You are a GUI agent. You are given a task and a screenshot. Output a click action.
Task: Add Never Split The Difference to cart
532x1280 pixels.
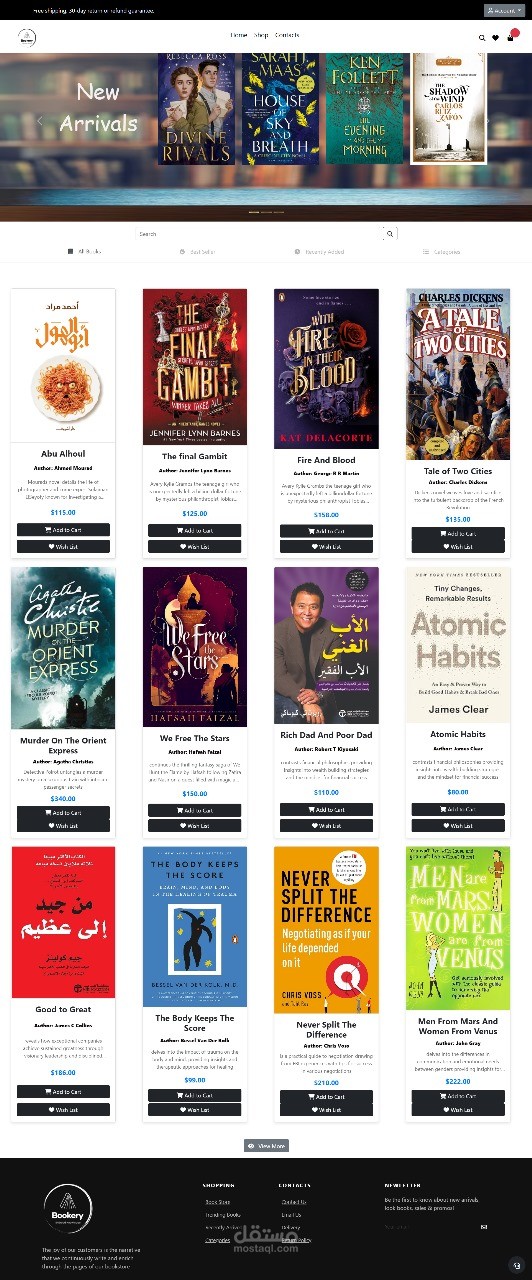click(x=326, y=1096)
